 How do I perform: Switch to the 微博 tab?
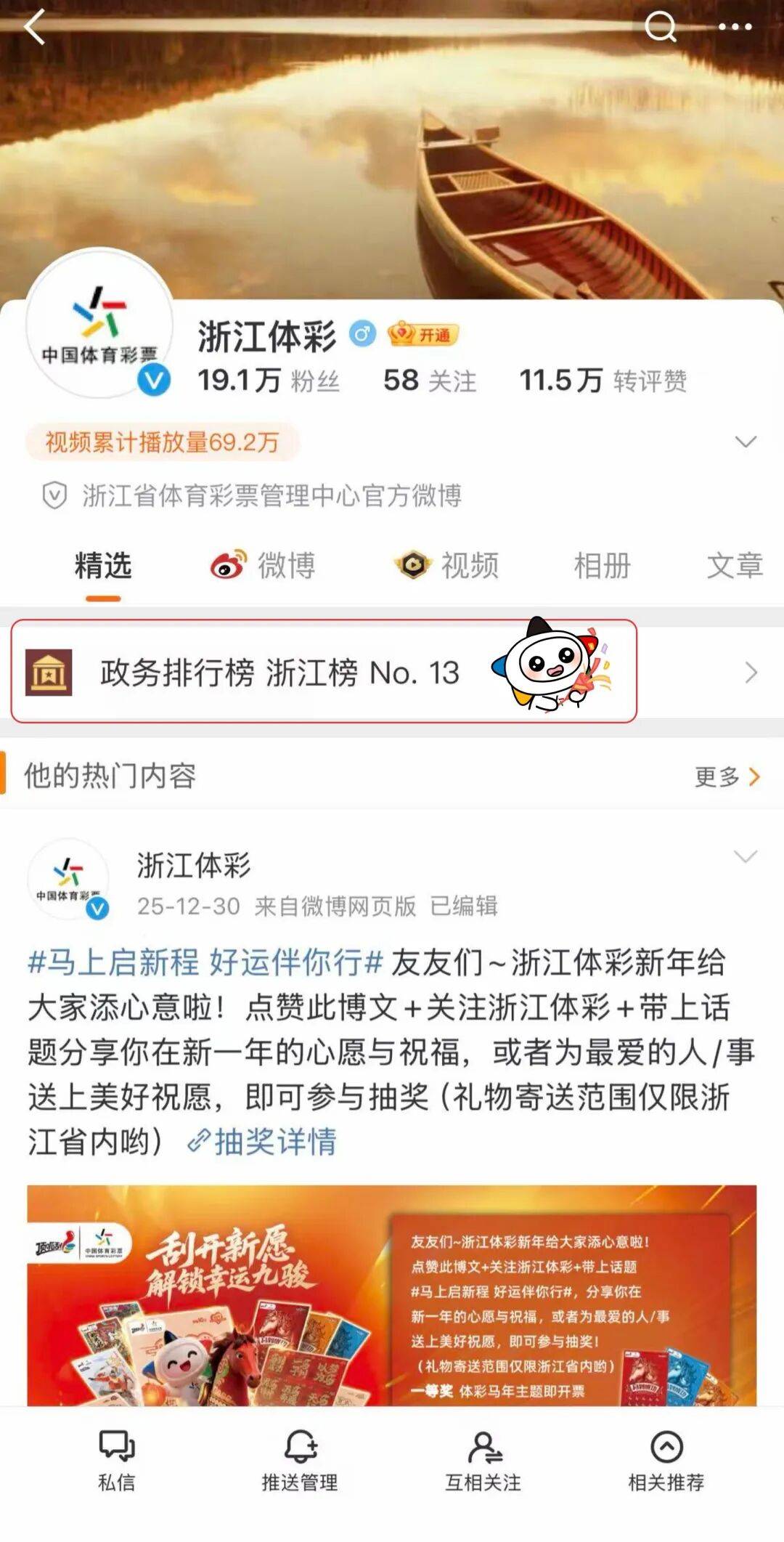(264, 565)
